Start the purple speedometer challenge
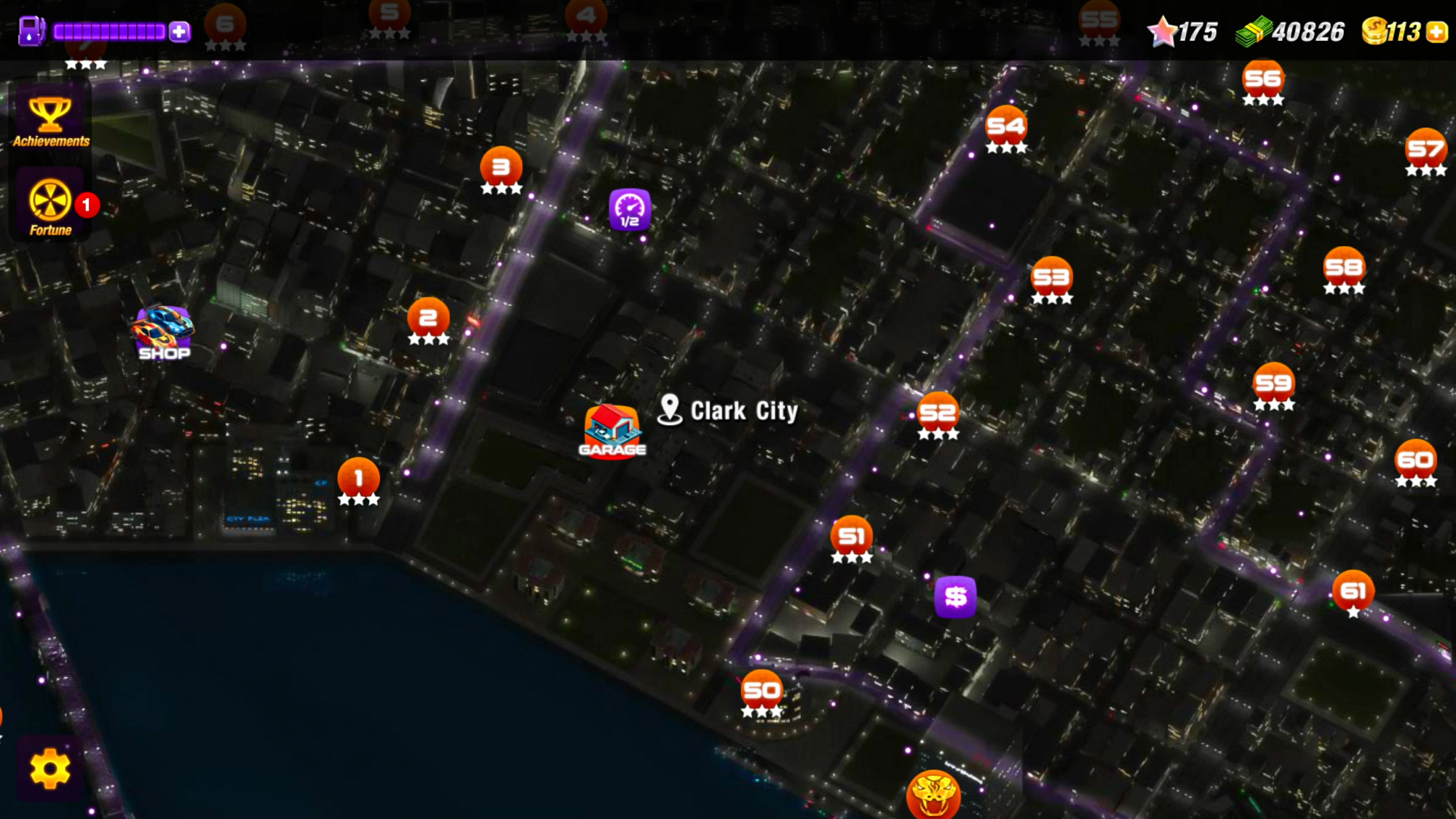Viewport: 1456px width, 819px height. (x=630, y=210)
